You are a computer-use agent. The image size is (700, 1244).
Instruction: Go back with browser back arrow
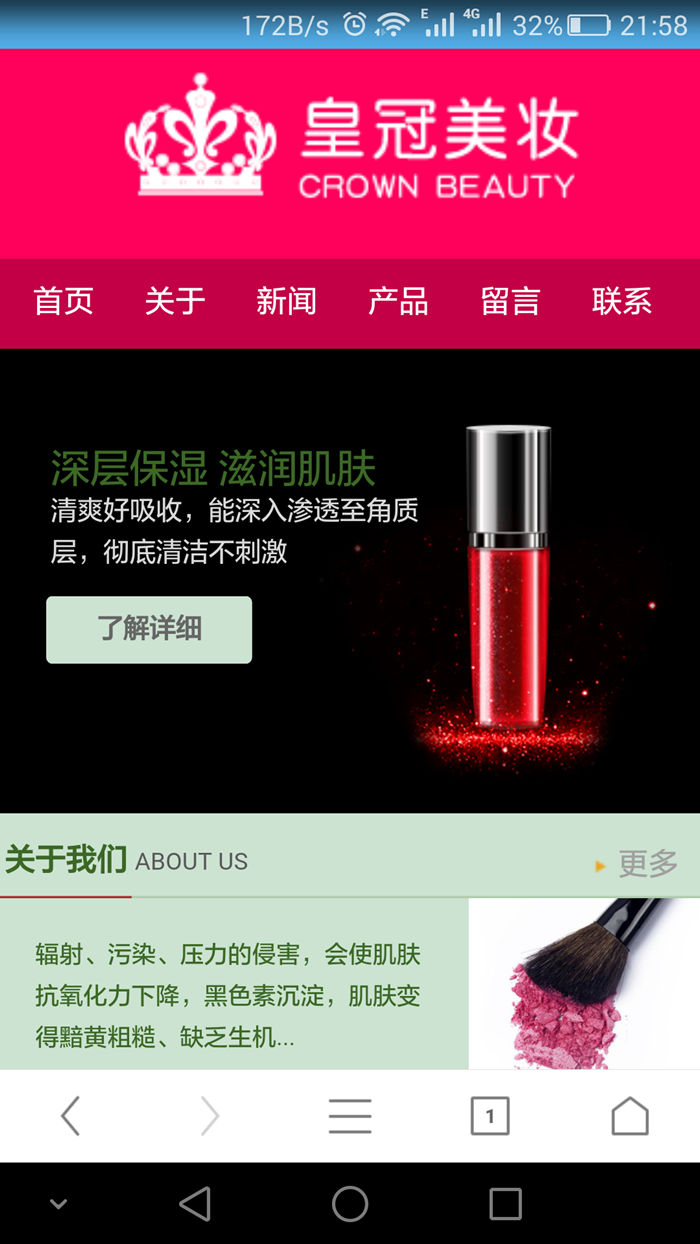tap(70, 1115)
